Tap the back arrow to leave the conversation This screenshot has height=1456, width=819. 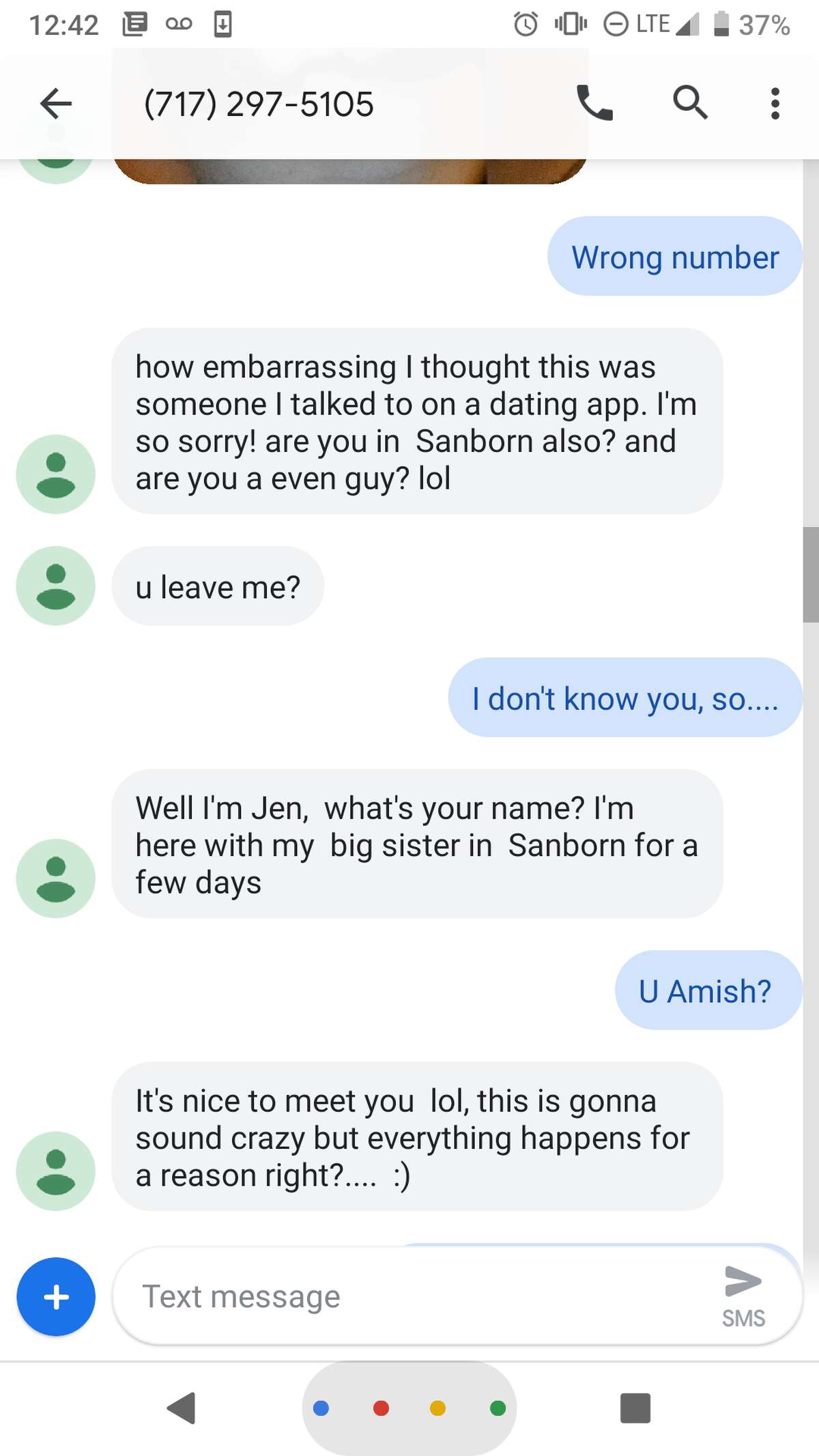55,104
